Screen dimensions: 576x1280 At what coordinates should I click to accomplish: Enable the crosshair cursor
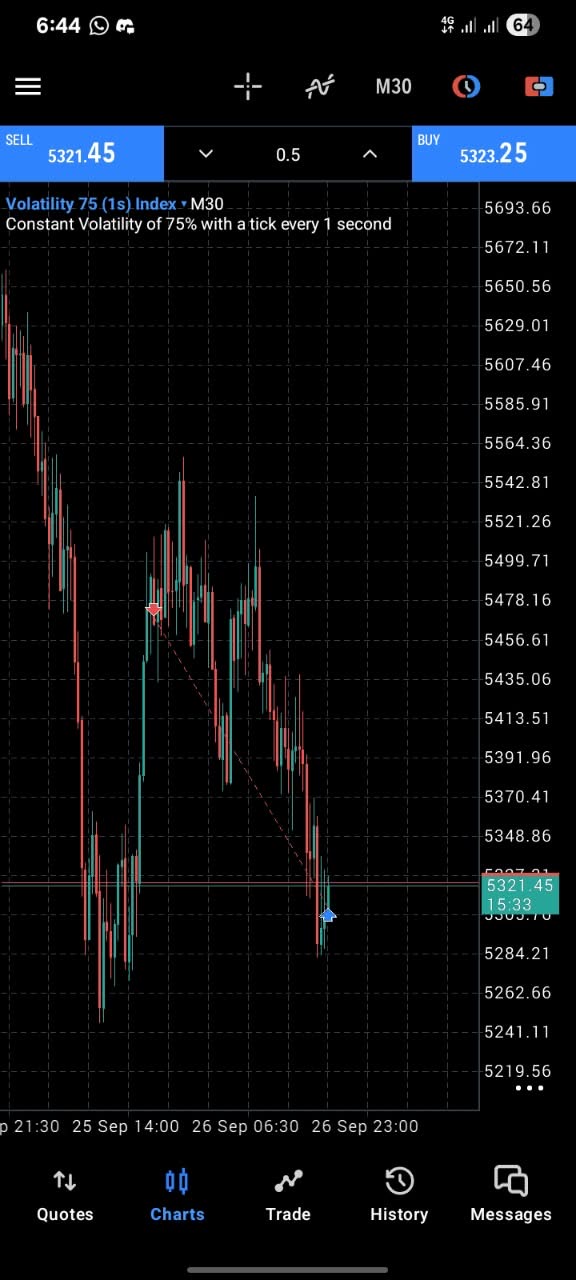(248, 86)
